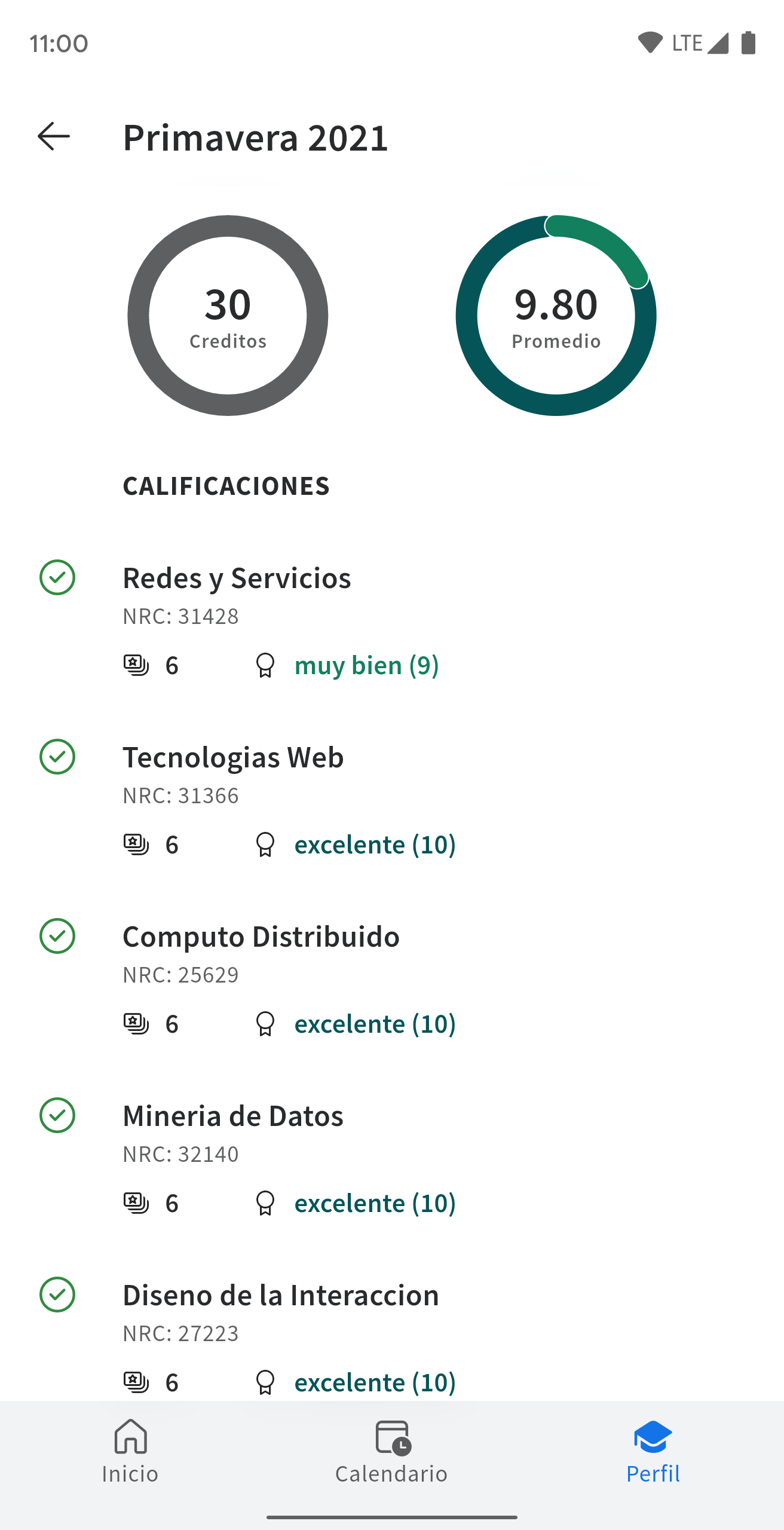Select the Perfil tab

click(653, 1452)
